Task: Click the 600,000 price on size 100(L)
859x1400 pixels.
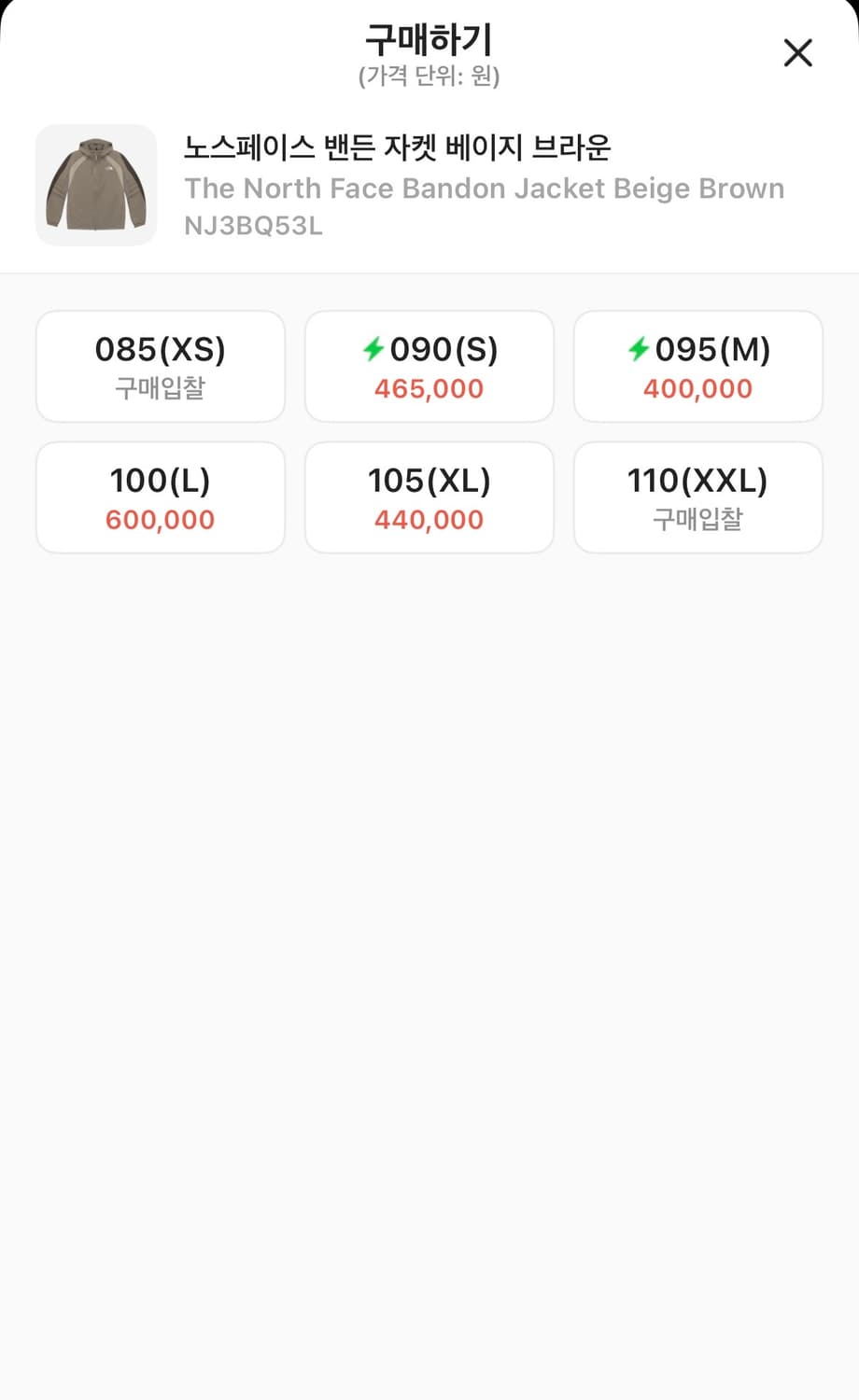Action: (160, 520)
